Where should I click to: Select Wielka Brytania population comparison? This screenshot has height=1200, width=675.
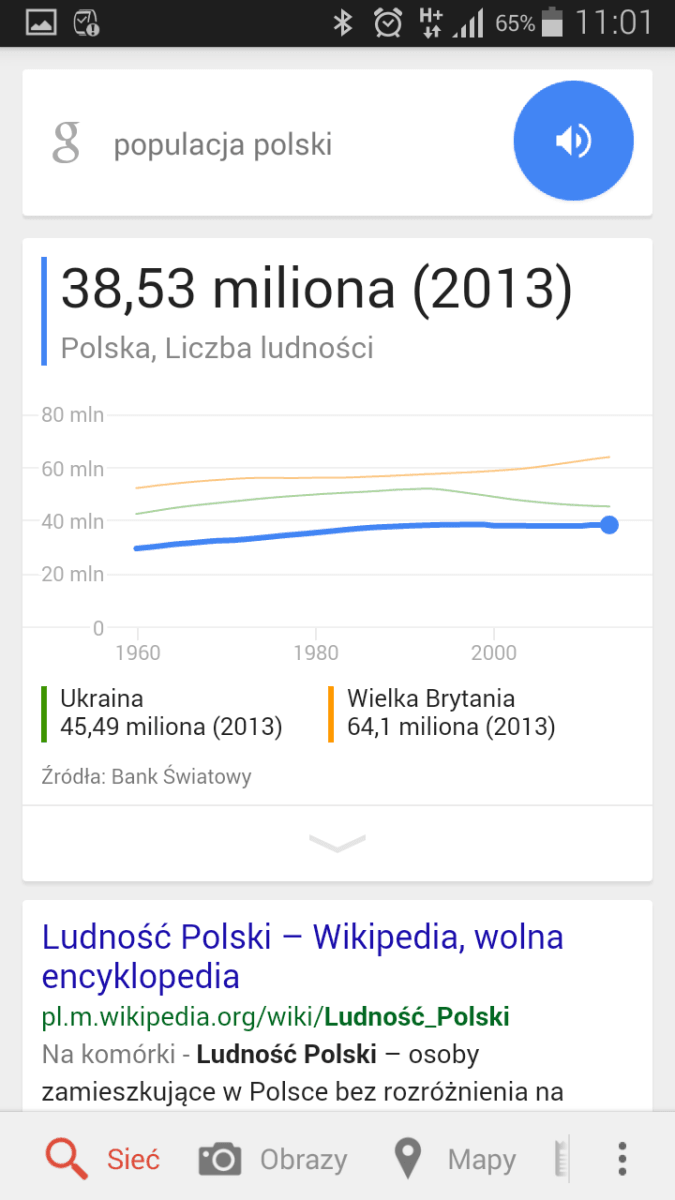[441, 713]
